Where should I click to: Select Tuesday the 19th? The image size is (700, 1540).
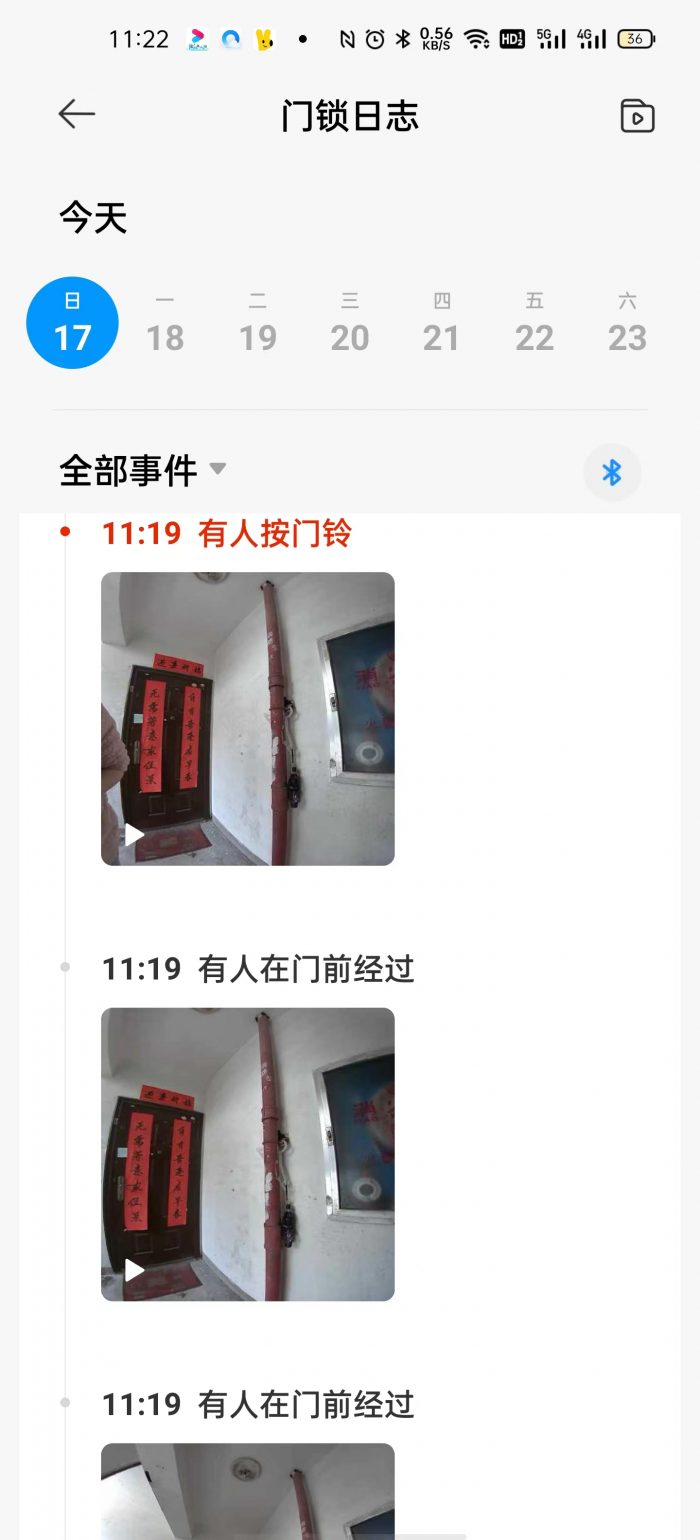click(257, 323)
